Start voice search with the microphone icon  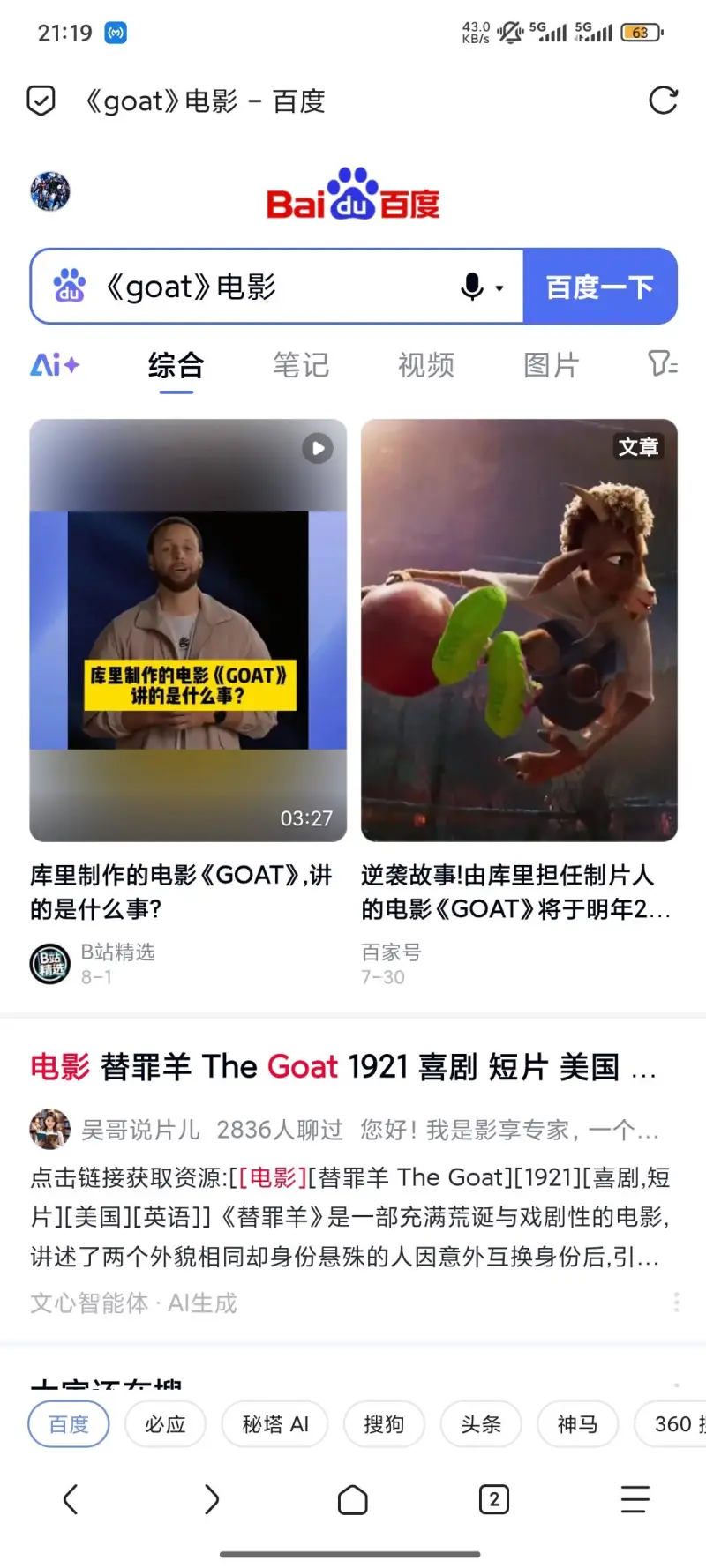coord(472,287)
